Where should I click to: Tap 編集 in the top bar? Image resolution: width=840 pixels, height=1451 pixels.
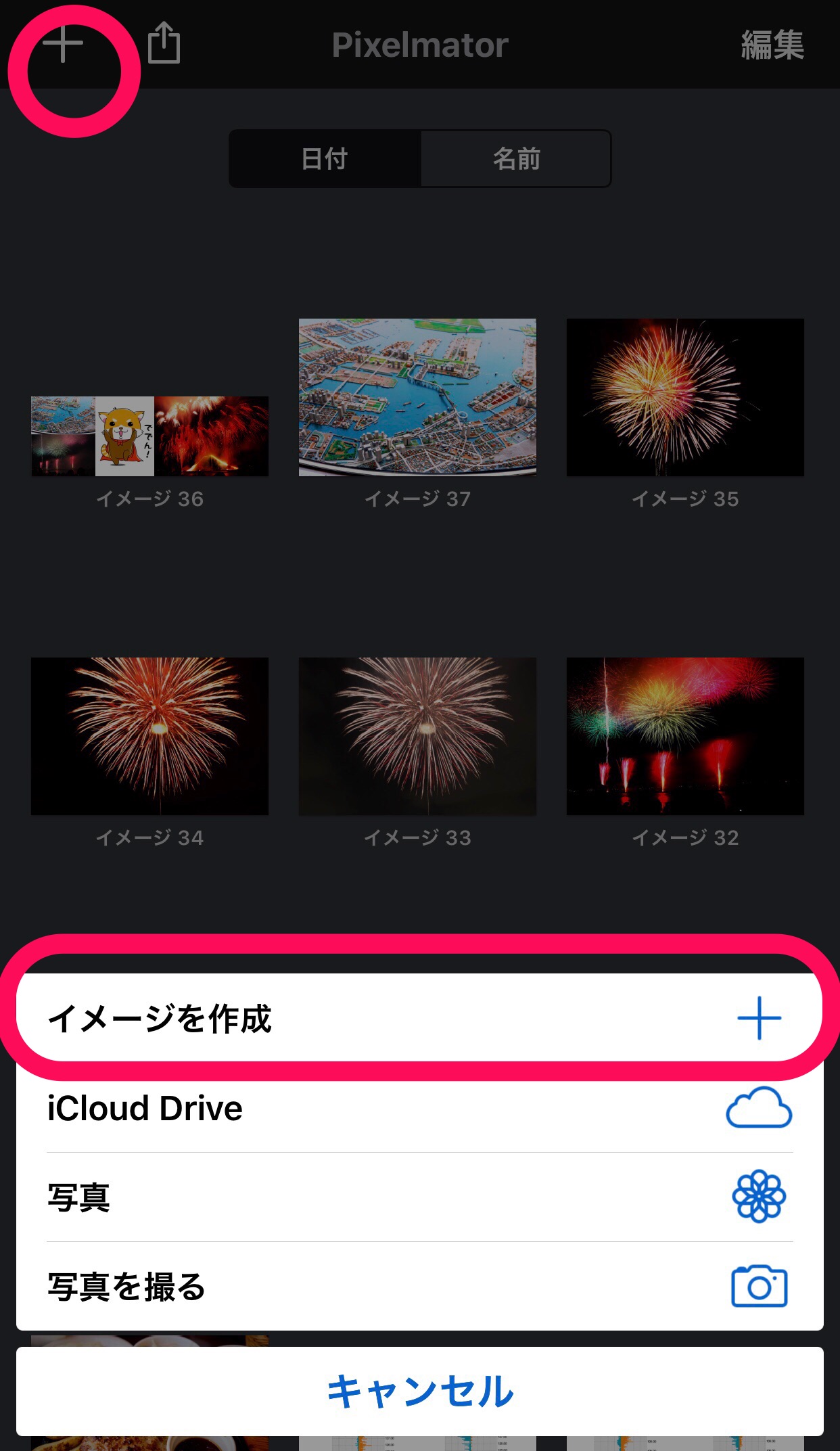click(x=772, y=45)
